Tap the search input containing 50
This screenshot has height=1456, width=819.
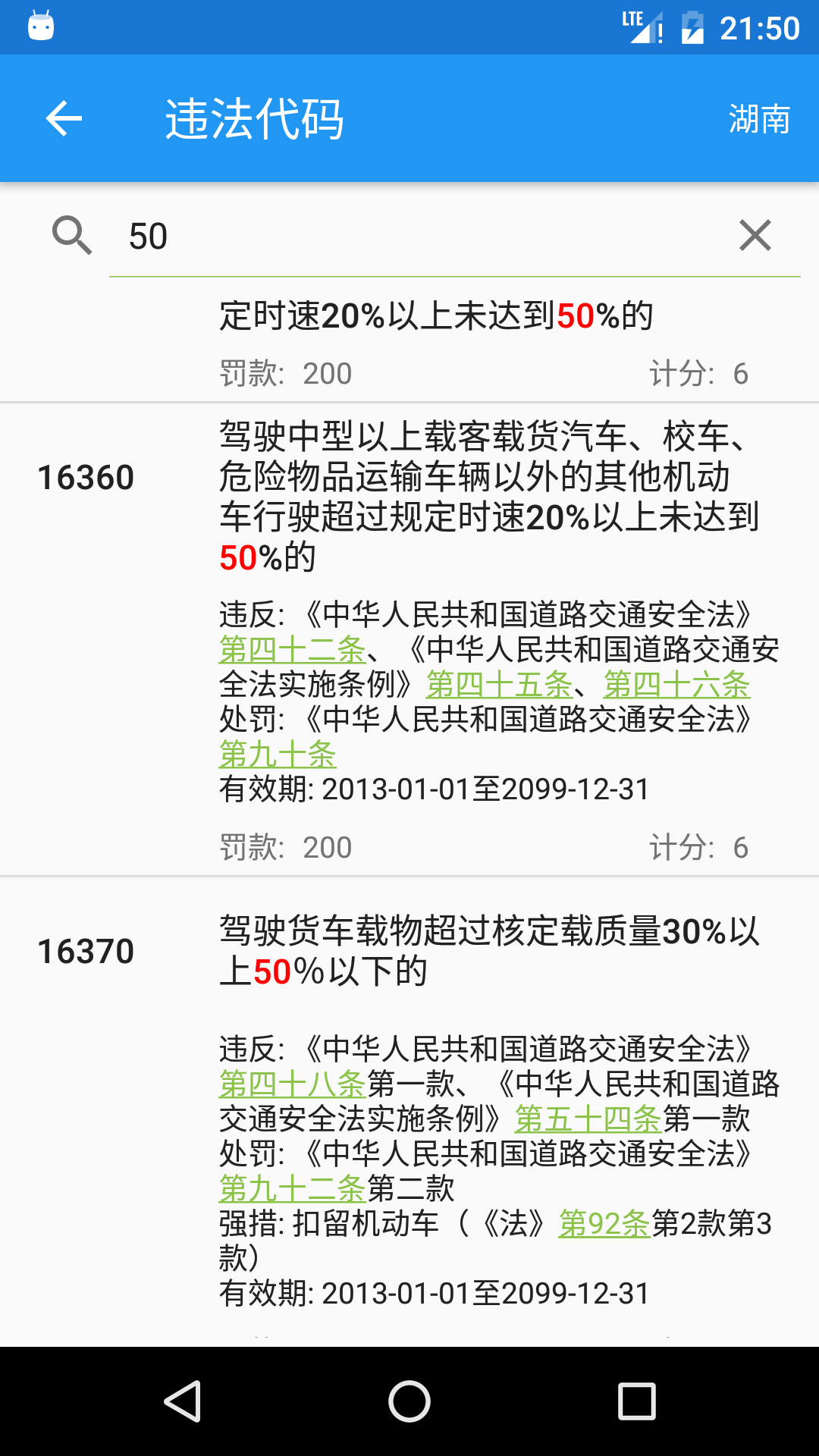303,236
